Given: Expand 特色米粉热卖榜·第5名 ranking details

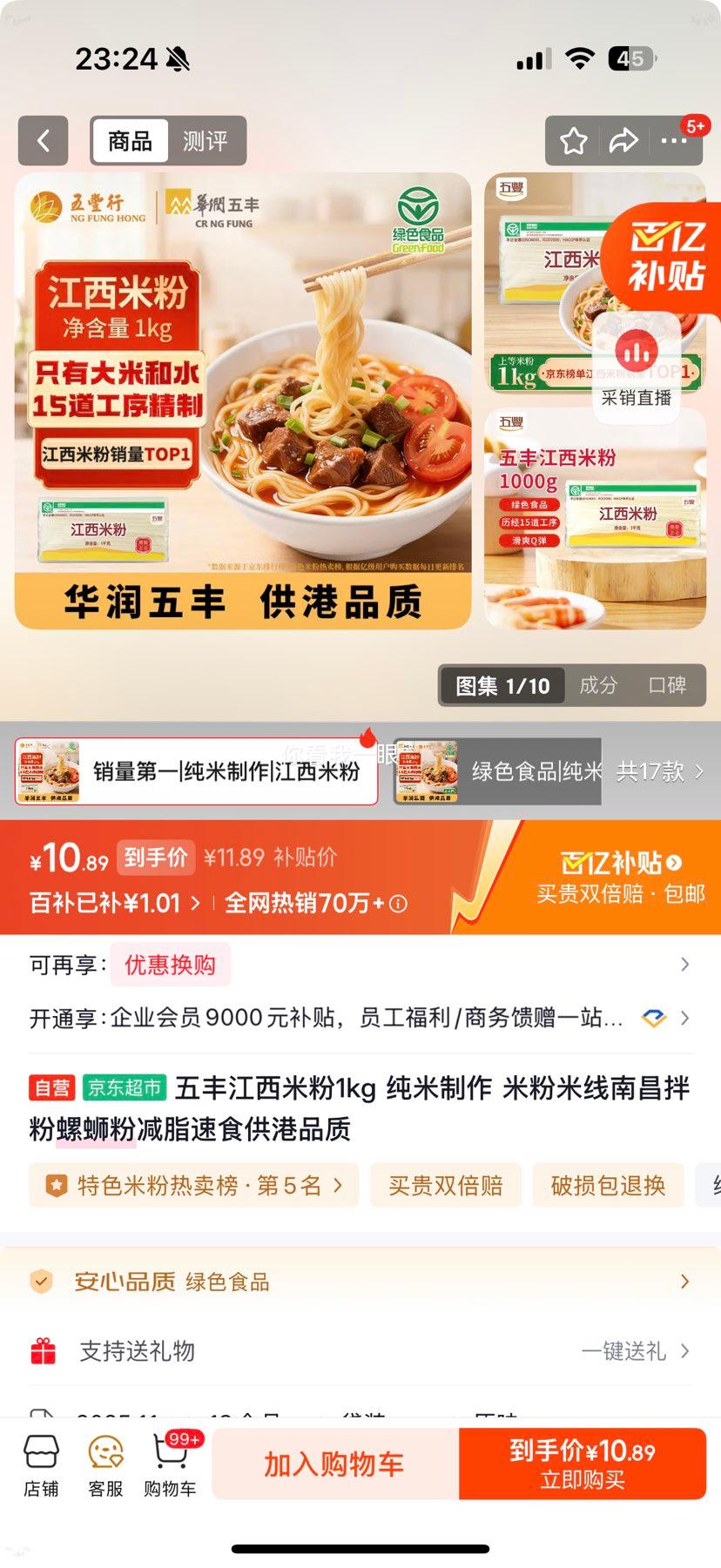Looking at the screenshot, I should tap(193, 1185).
